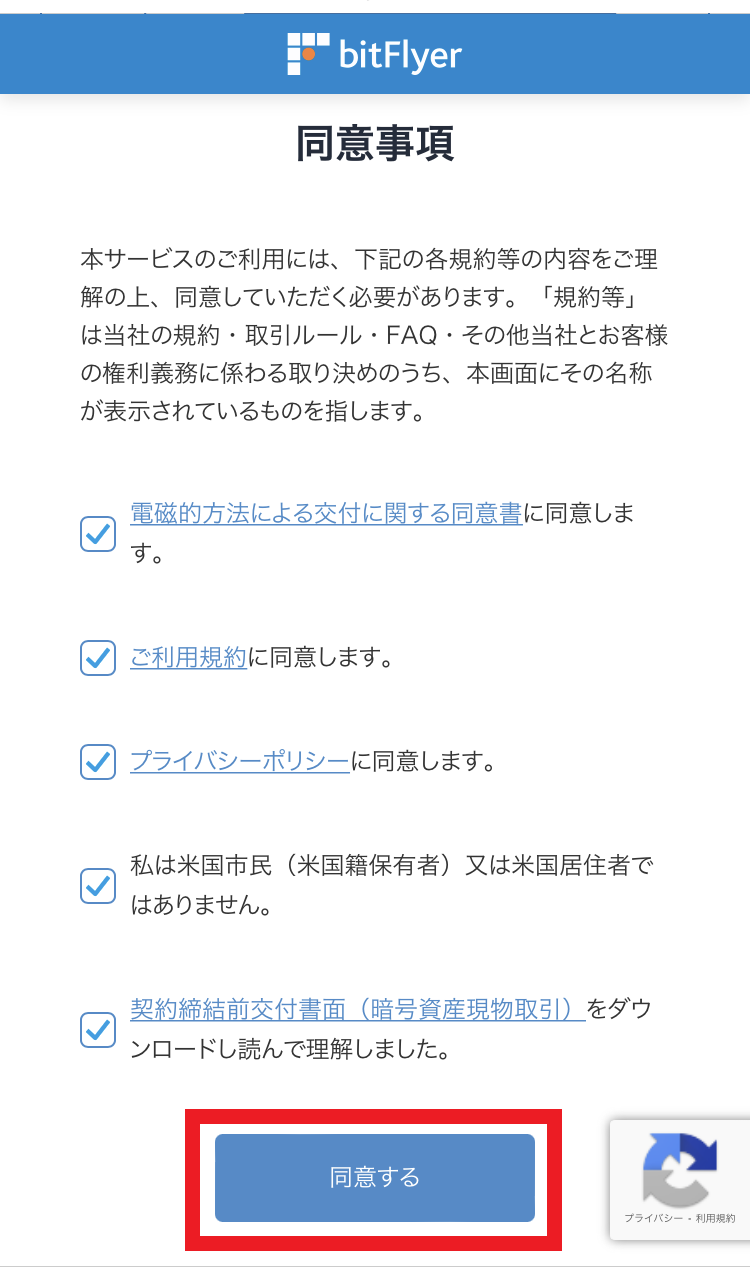This screenshot has height=1267, width=750.
Task: Uncheck the ご利用規約 agreement checkbox
Action: tap(98, 658)
